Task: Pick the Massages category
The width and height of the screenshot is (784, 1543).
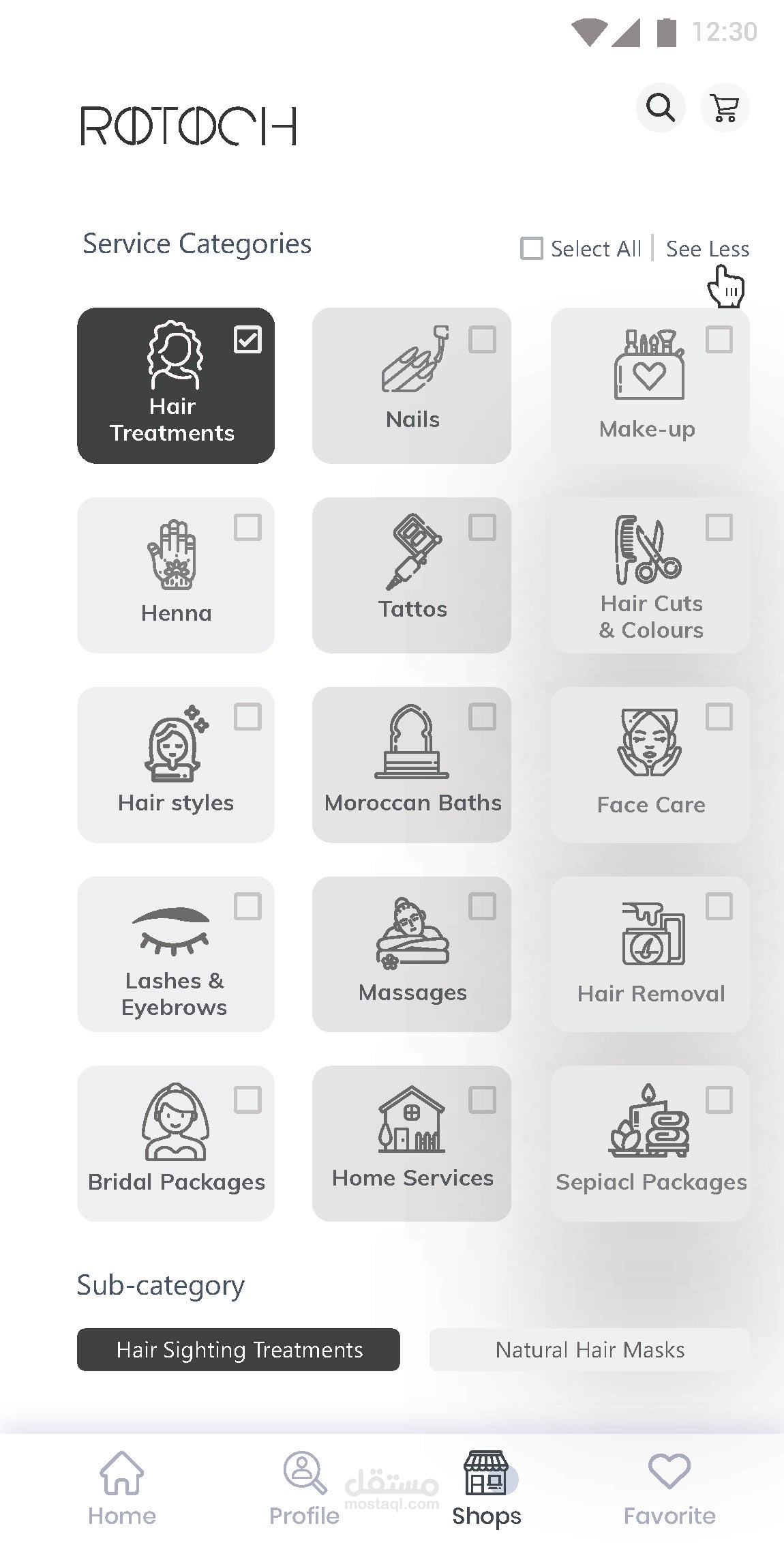Action: [x=411, y=954]
